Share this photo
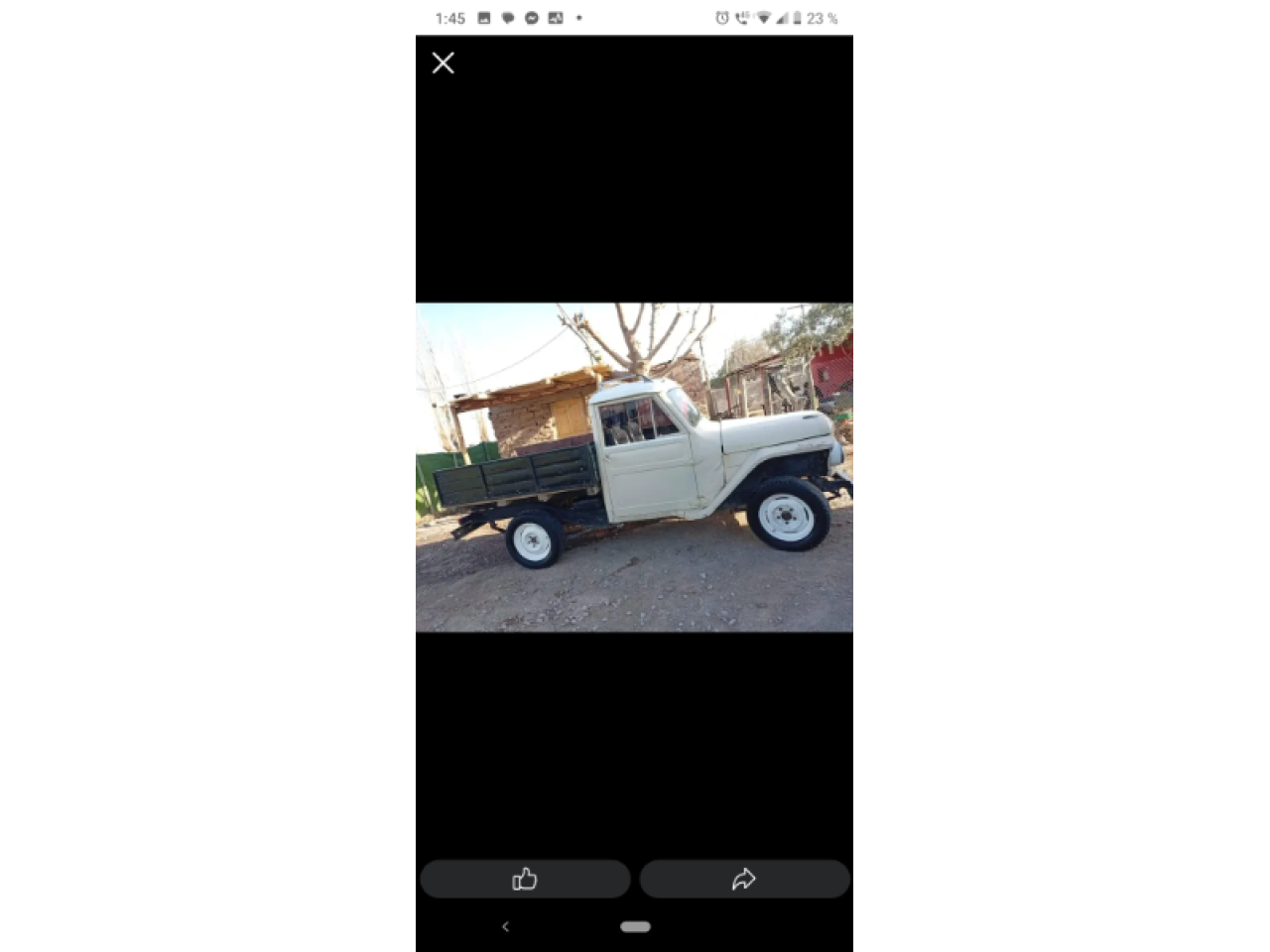Viewport: 1270px width, 952px height. 744,879
